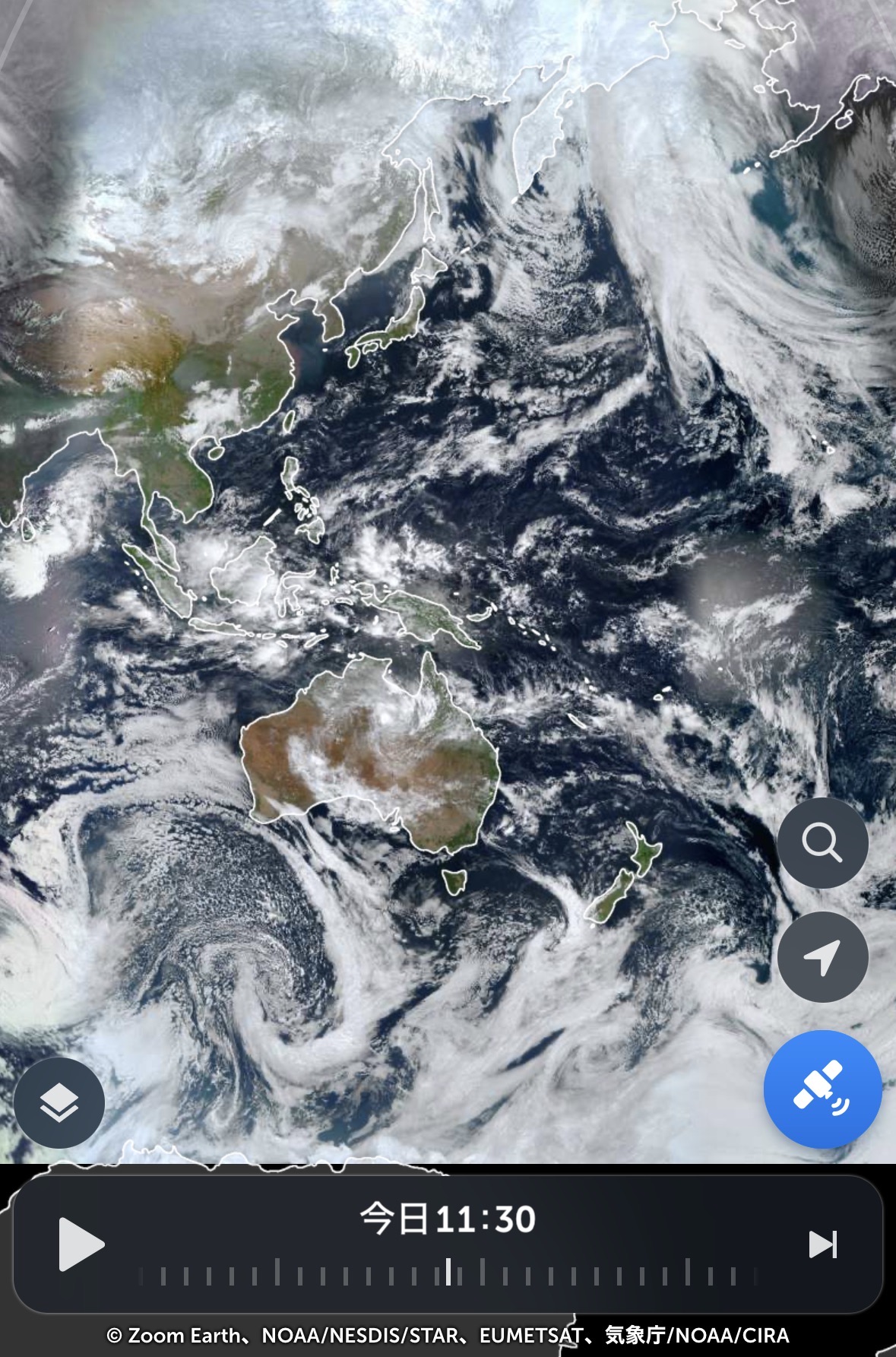Tap the 今日11:30 time label
The width and height of the screenshot is (896, 1357).
[448, 1219]
